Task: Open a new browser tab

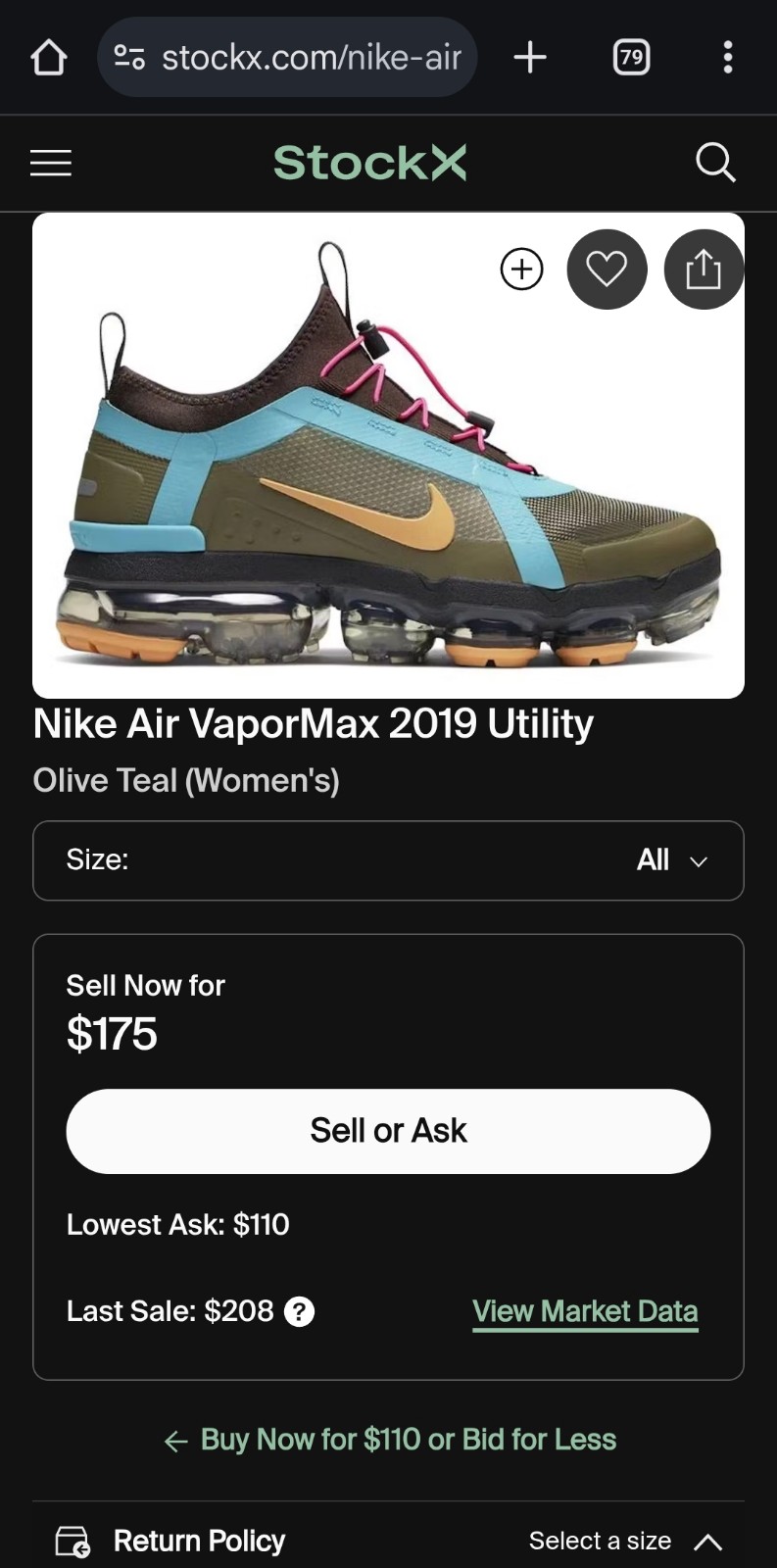Action: pos(530,57)
